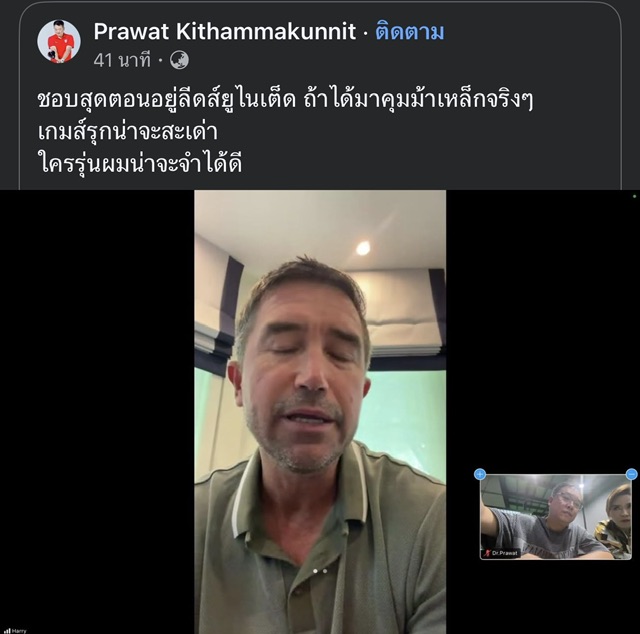Follow Prawat via the ติดตาม link
This screenshot has width=640, height=634.
(410, 32)
